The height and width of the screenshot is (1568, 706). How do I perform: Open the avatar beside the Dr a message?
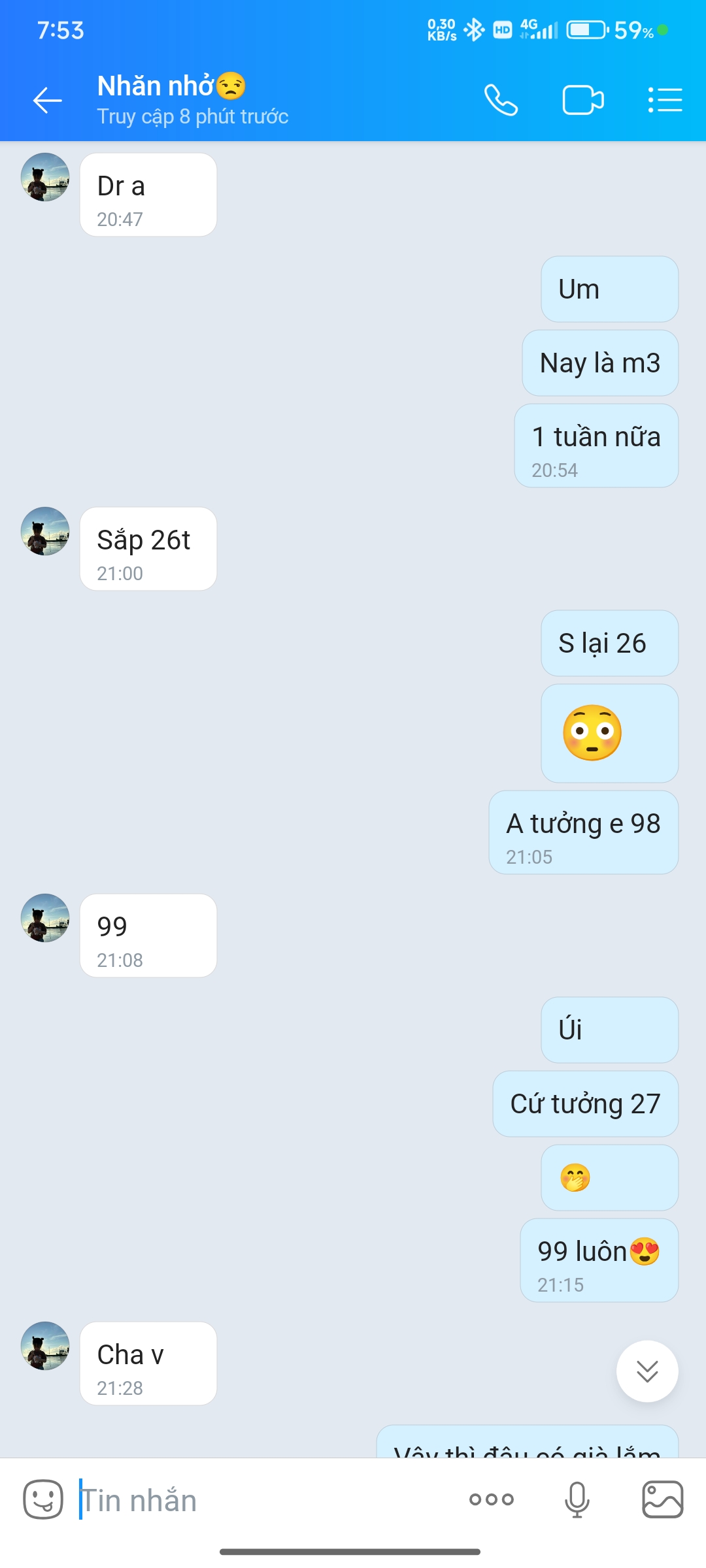(45, 177)
